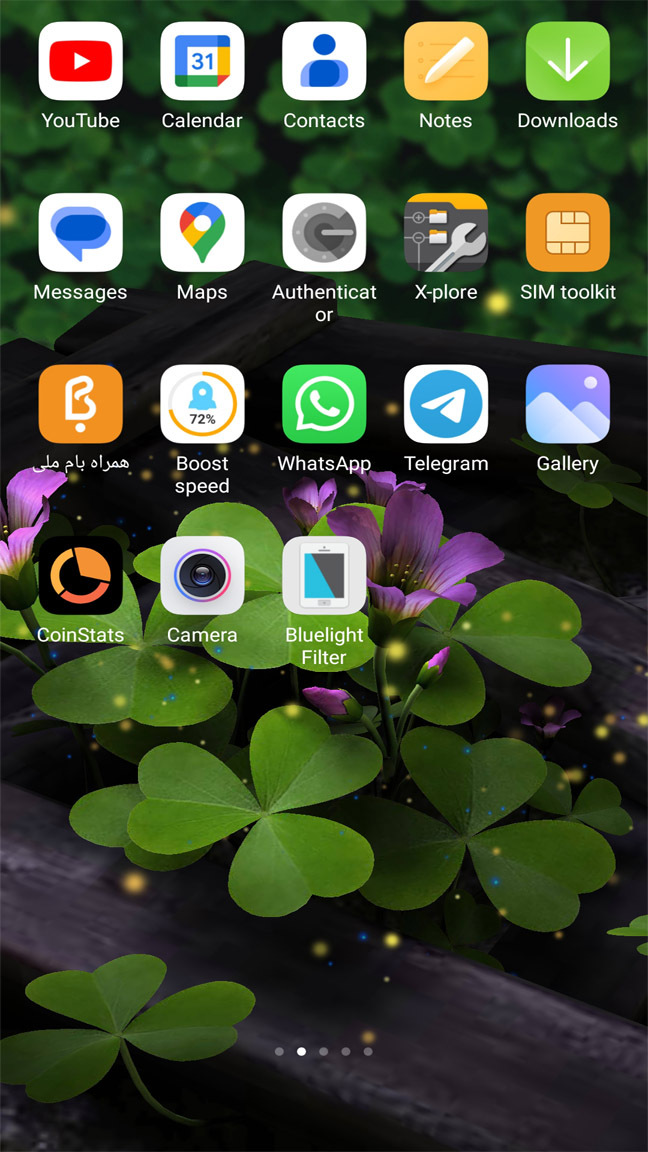Open Telegram
648x1152 pixels.
pos(446,404)
